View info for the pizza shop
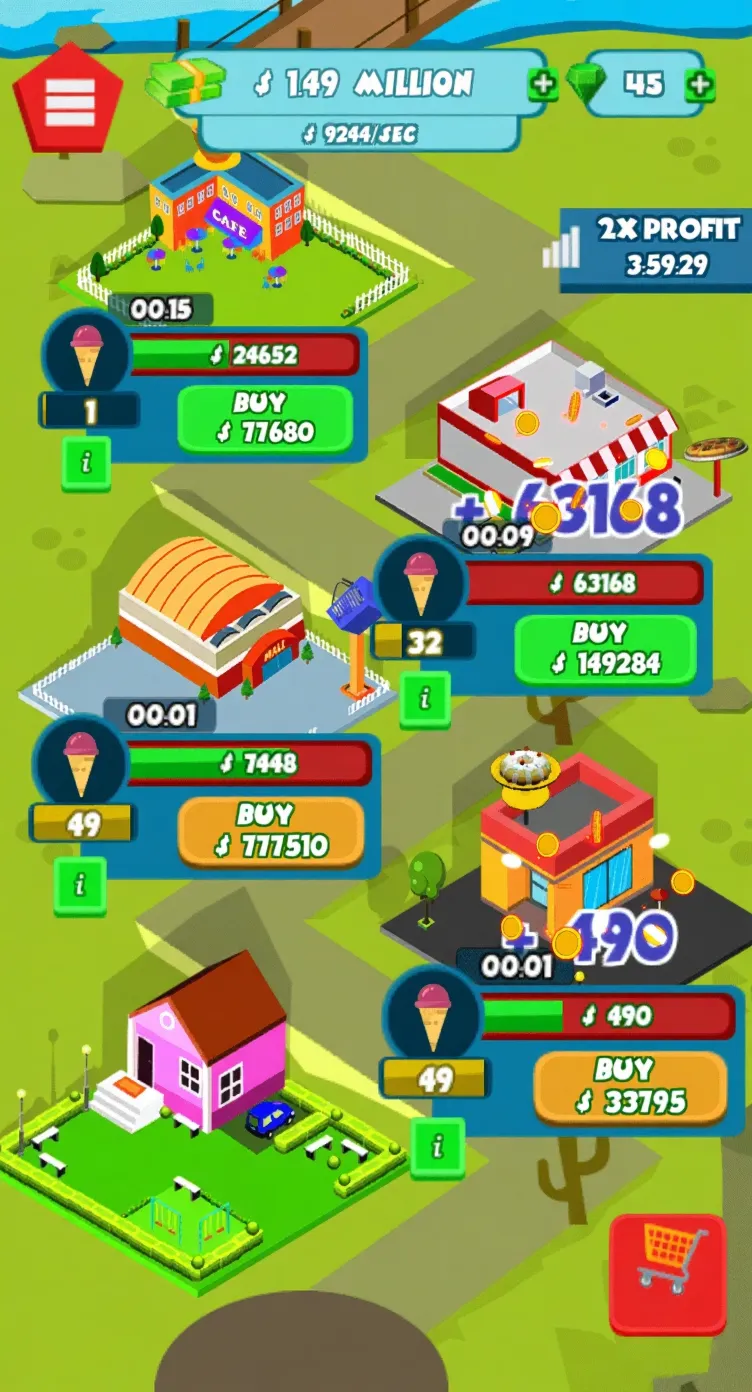Viewport: 752px width, 1392px height. point(425,698)
